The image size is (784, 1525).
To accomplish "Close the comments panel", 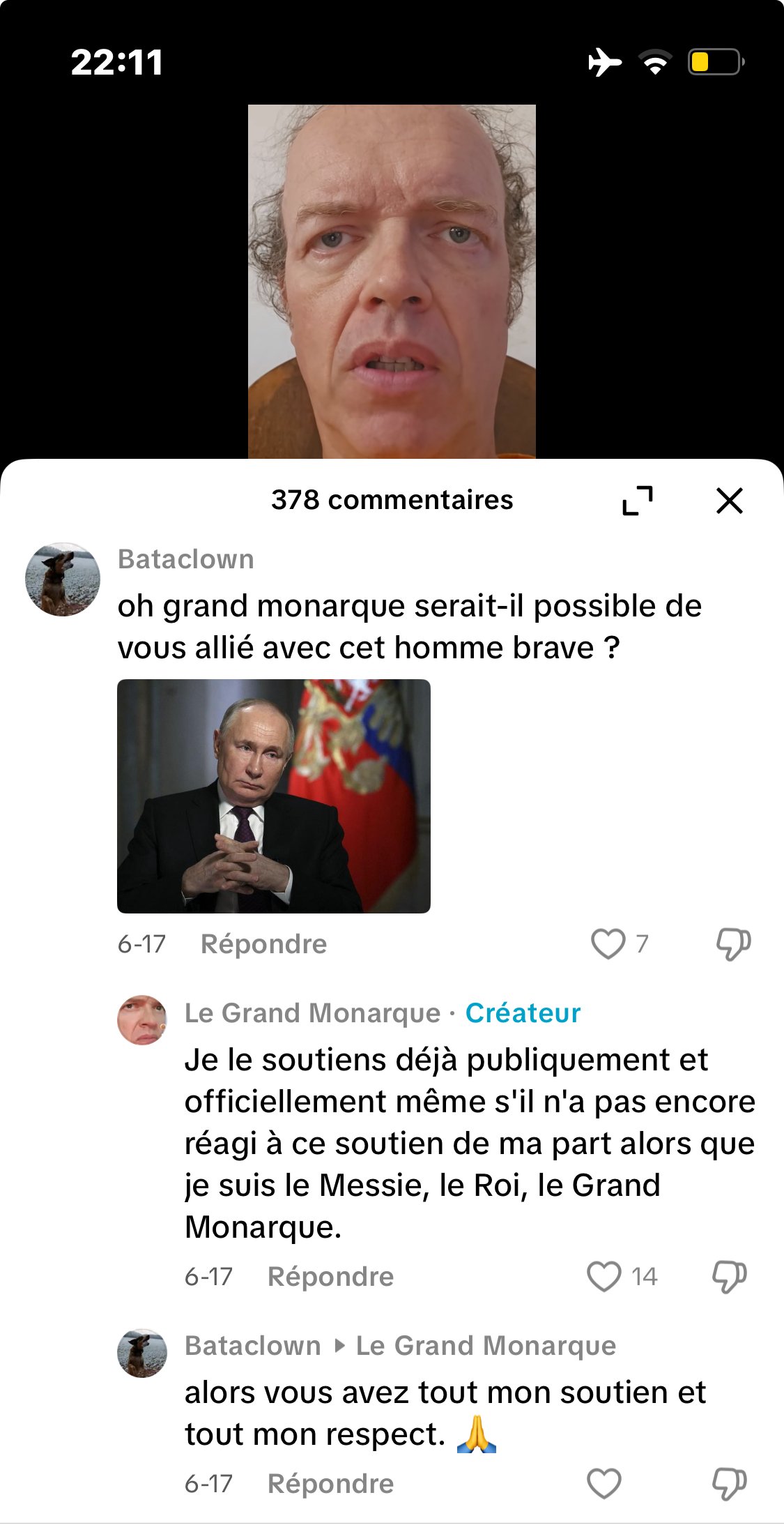I will (729, 501).
